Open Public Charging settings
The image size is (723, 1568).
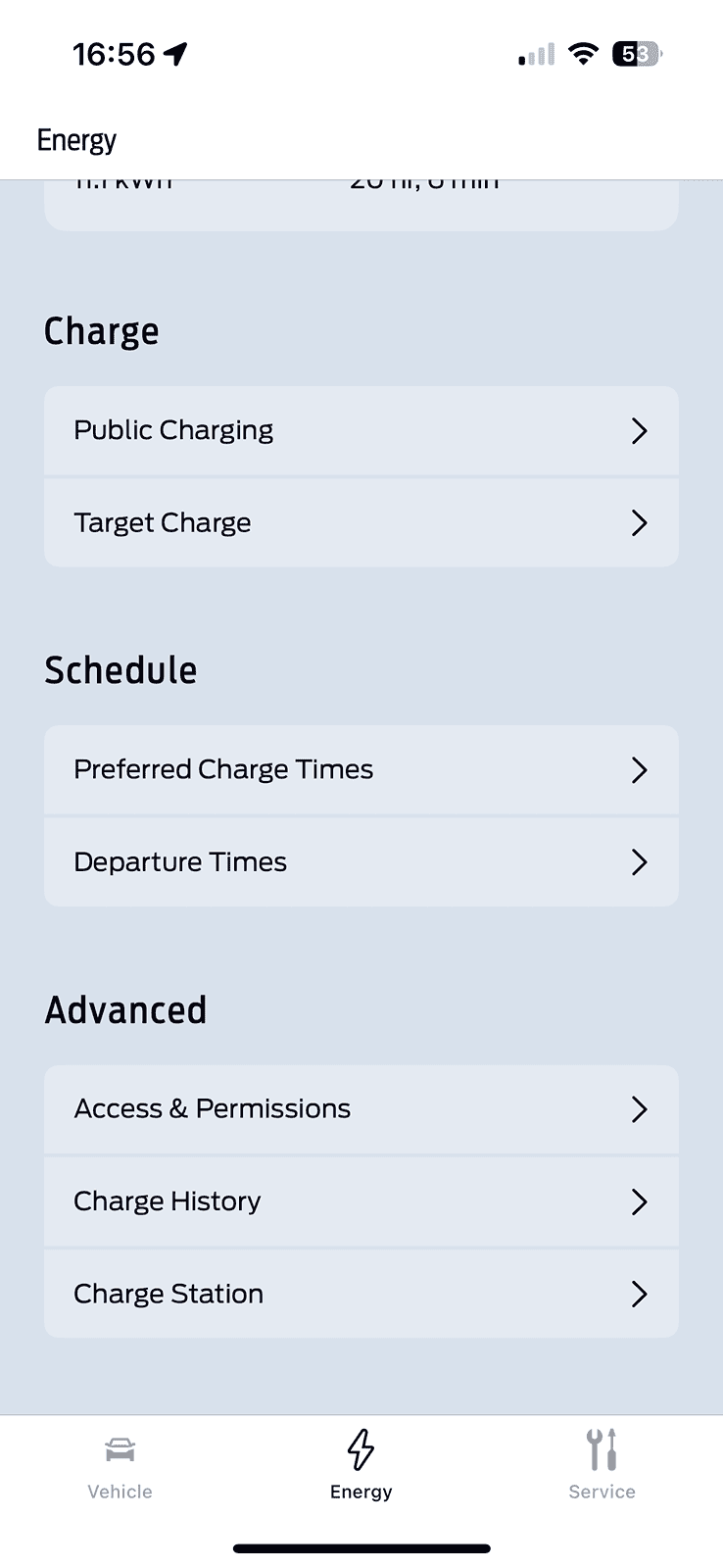point(361,431)
